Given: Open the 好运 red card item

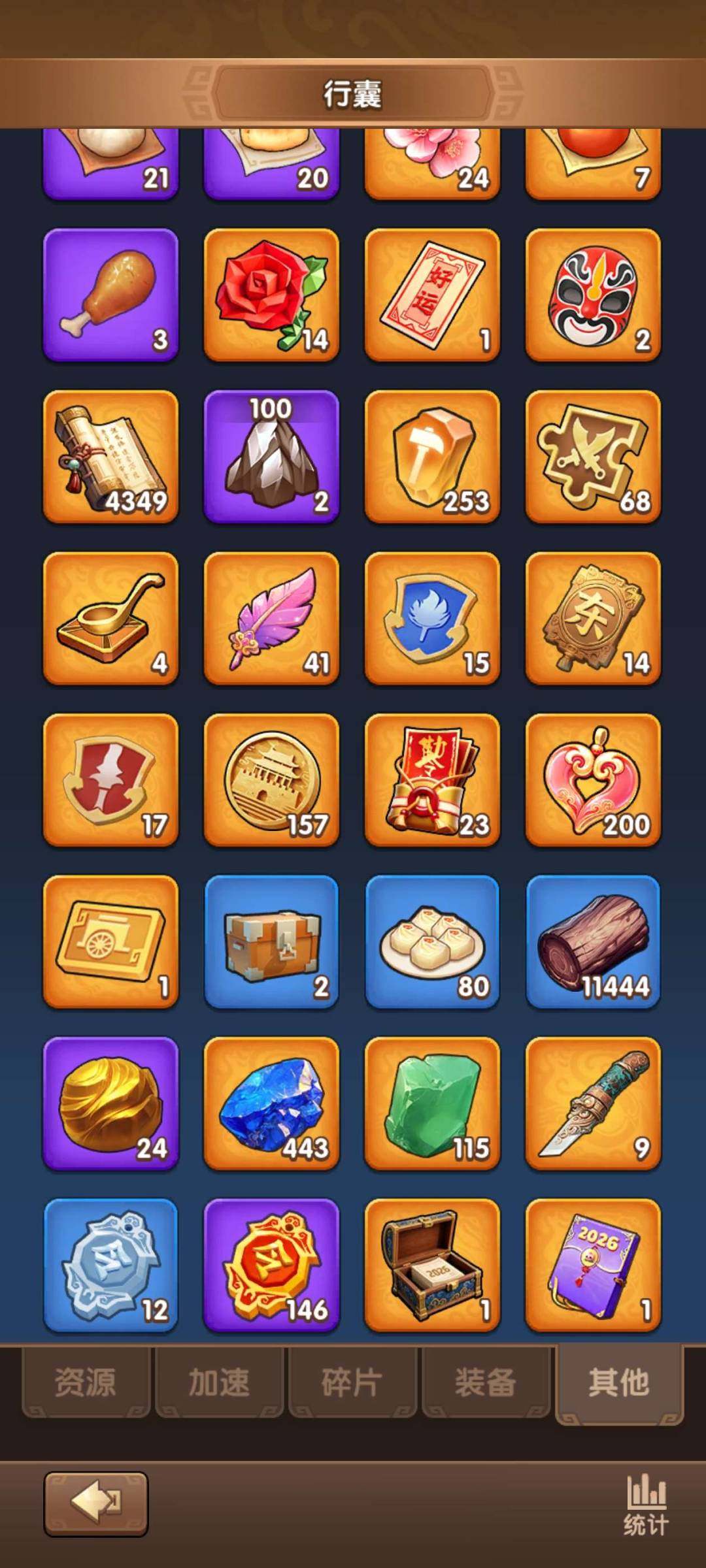Looking at the screenshot, I should click(432, 295).
